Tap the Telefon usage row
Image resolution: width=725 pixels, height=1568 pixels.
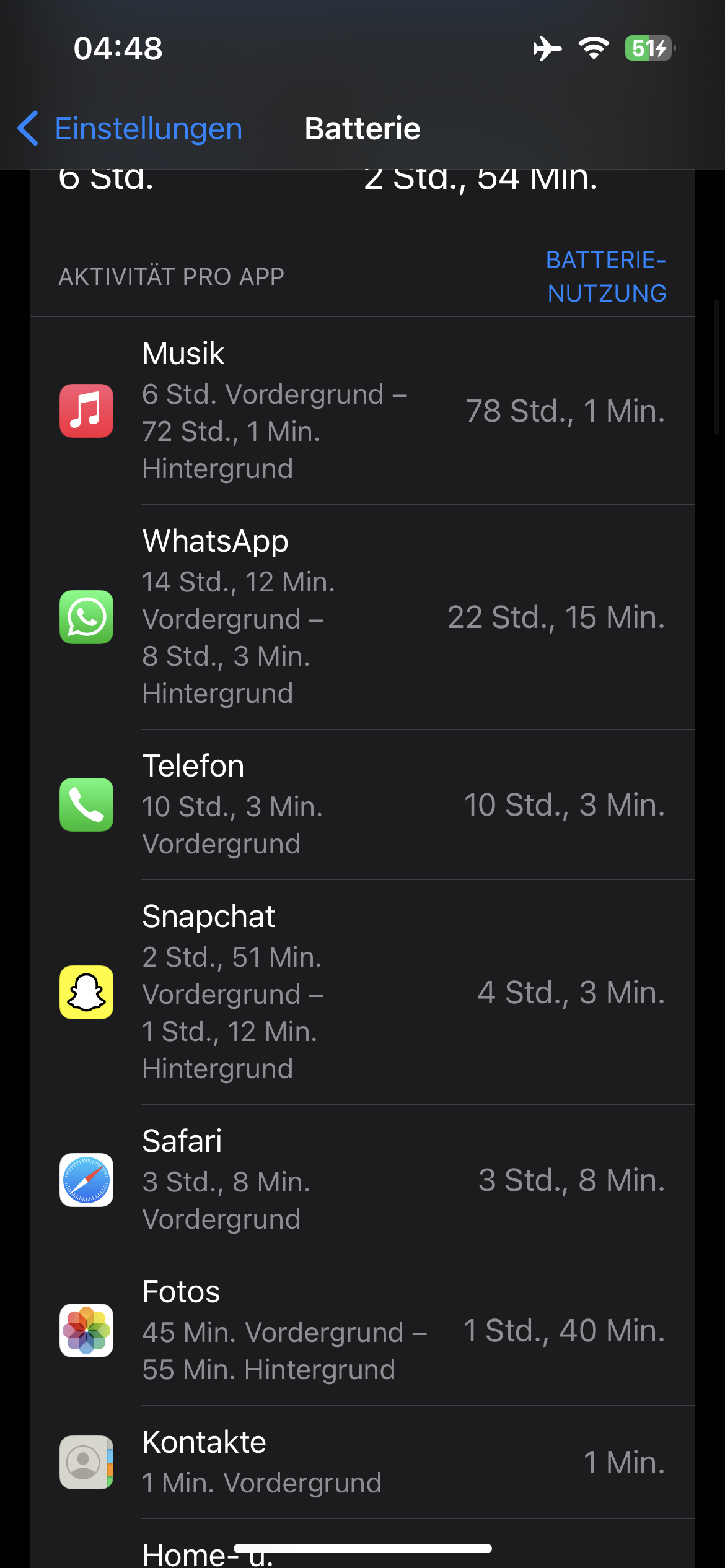click(x=362, y=804)
